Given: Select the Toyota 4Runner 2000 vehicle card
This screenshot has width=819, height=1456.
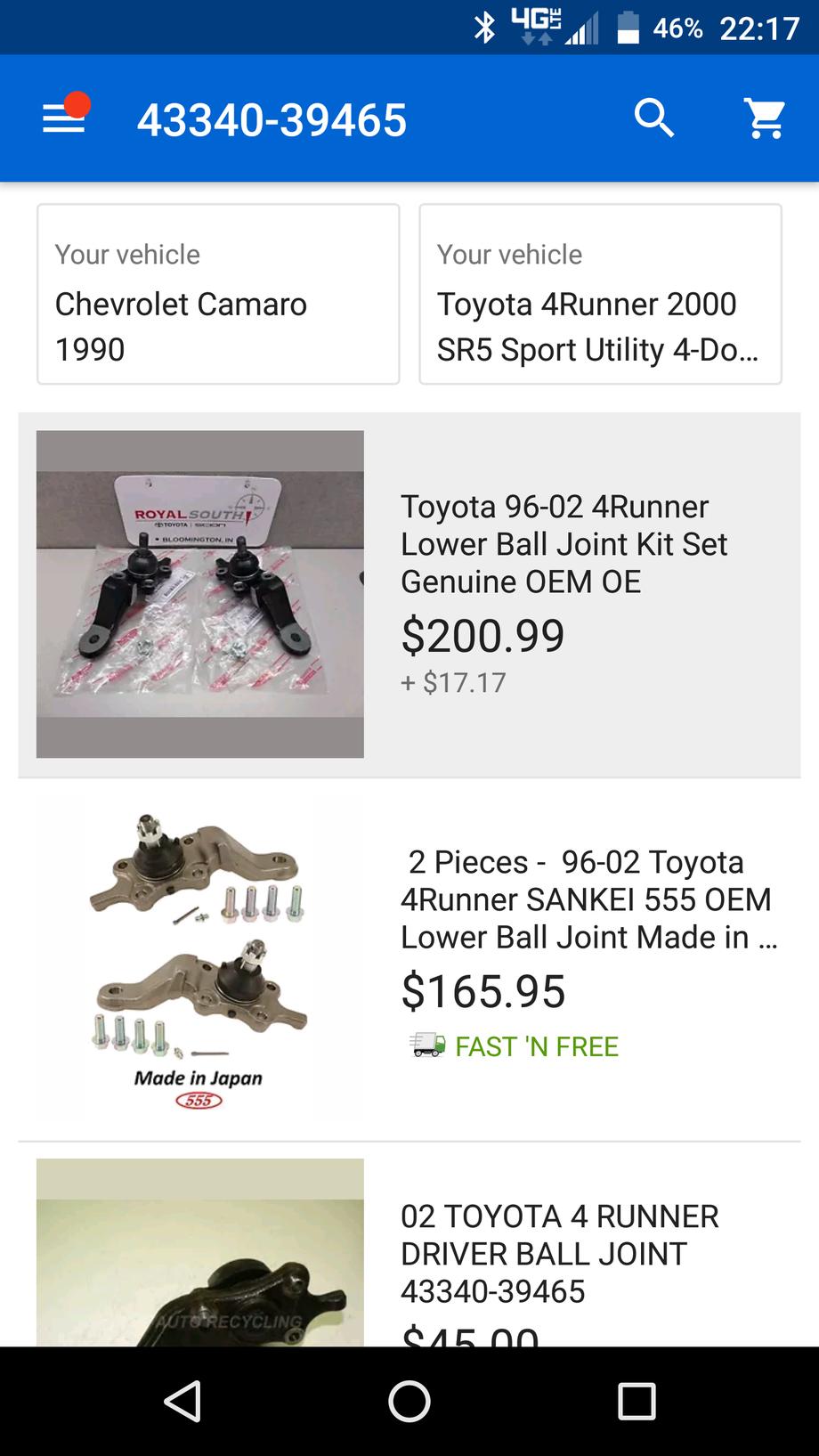Looking at the screenshot, I should coord(601,294).
